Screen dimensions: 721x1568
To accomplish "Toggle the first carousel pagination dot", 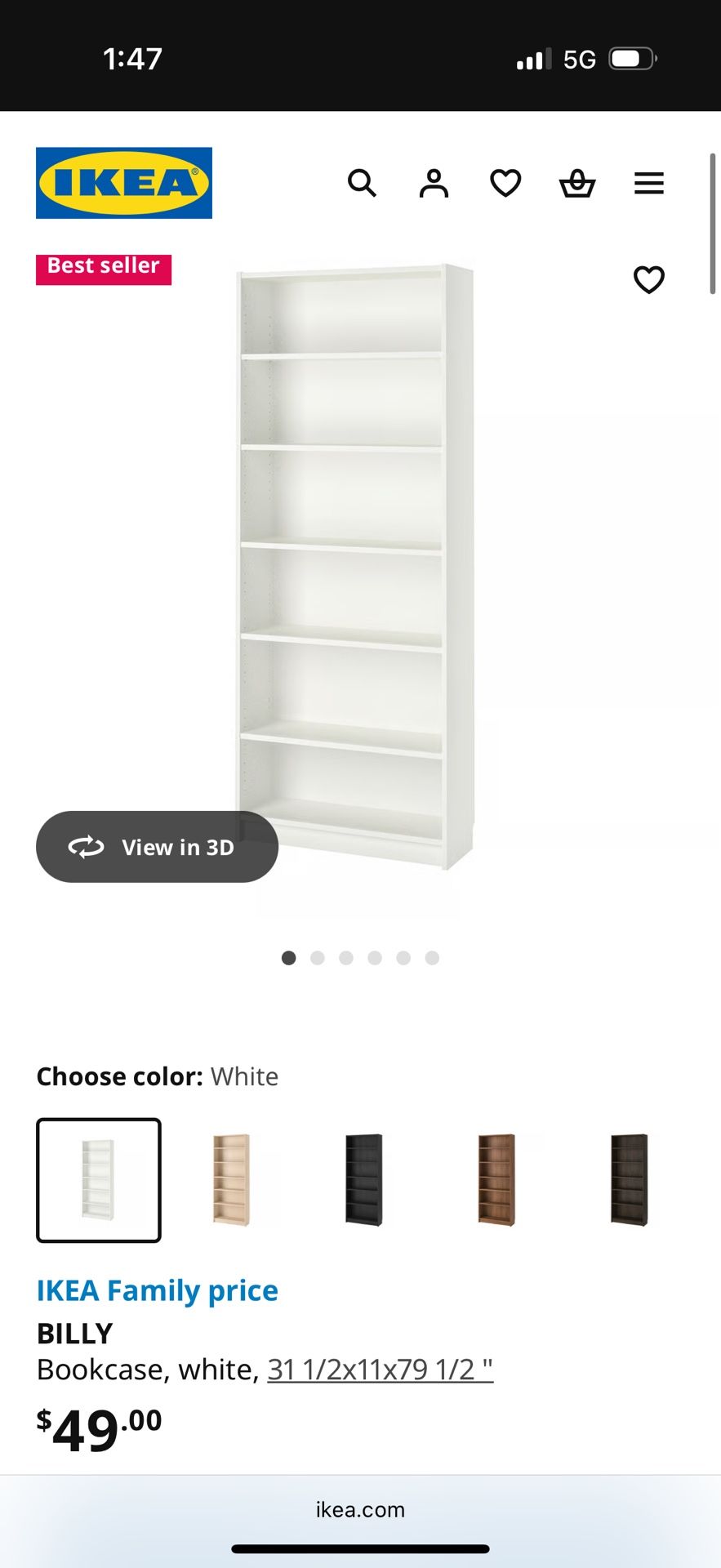I will point(288,958).
